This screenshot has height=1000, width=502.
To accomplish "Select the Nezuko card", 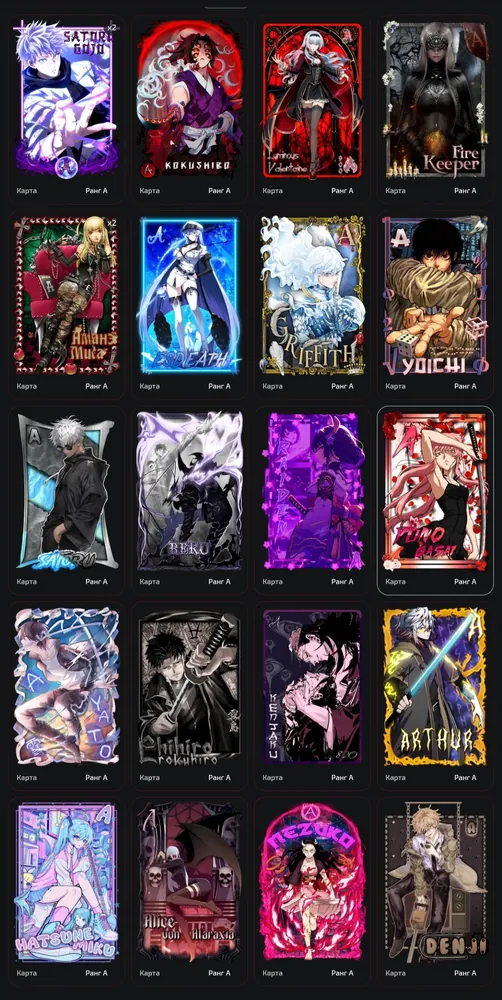I will pos(312,892).
